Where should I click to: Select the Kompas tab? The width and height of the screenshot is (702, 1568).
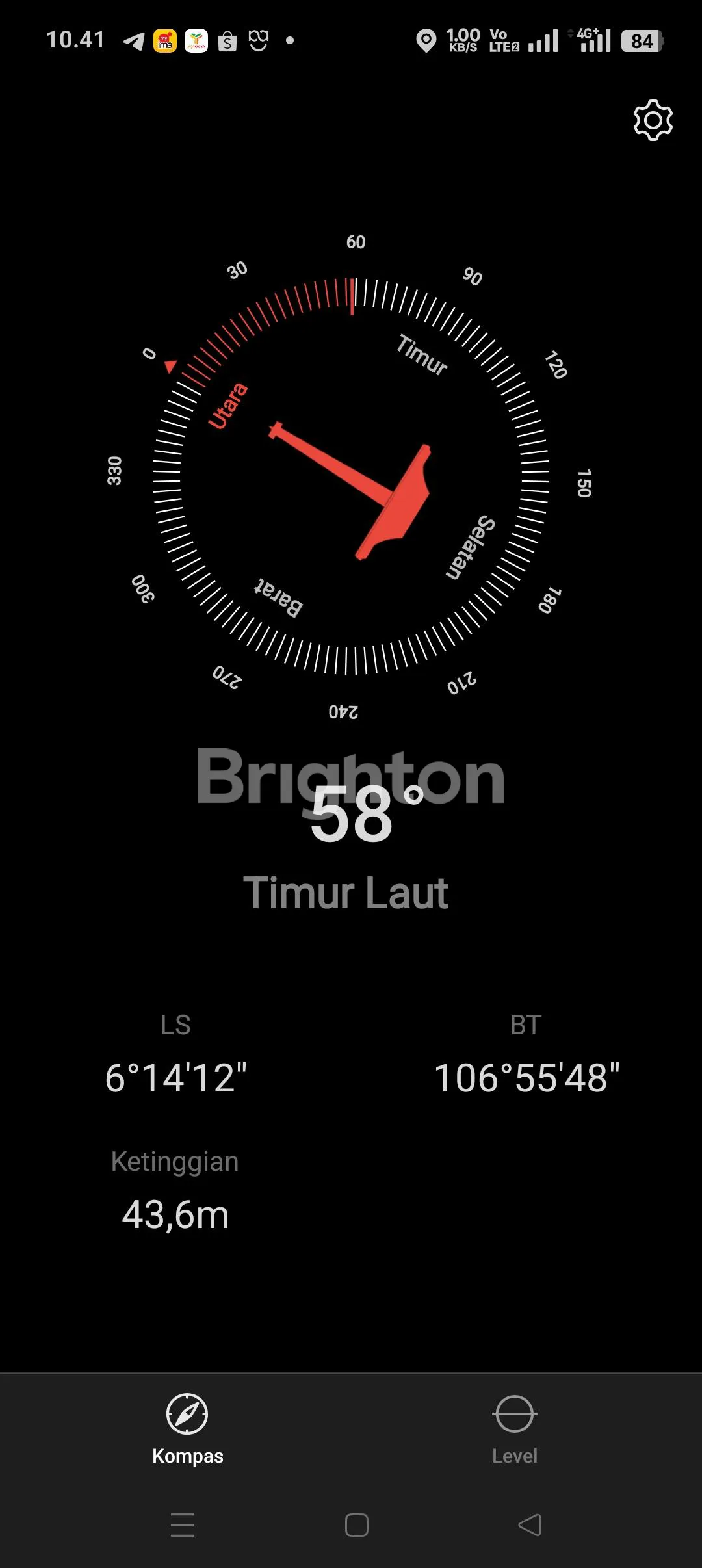click(187, 1428)
